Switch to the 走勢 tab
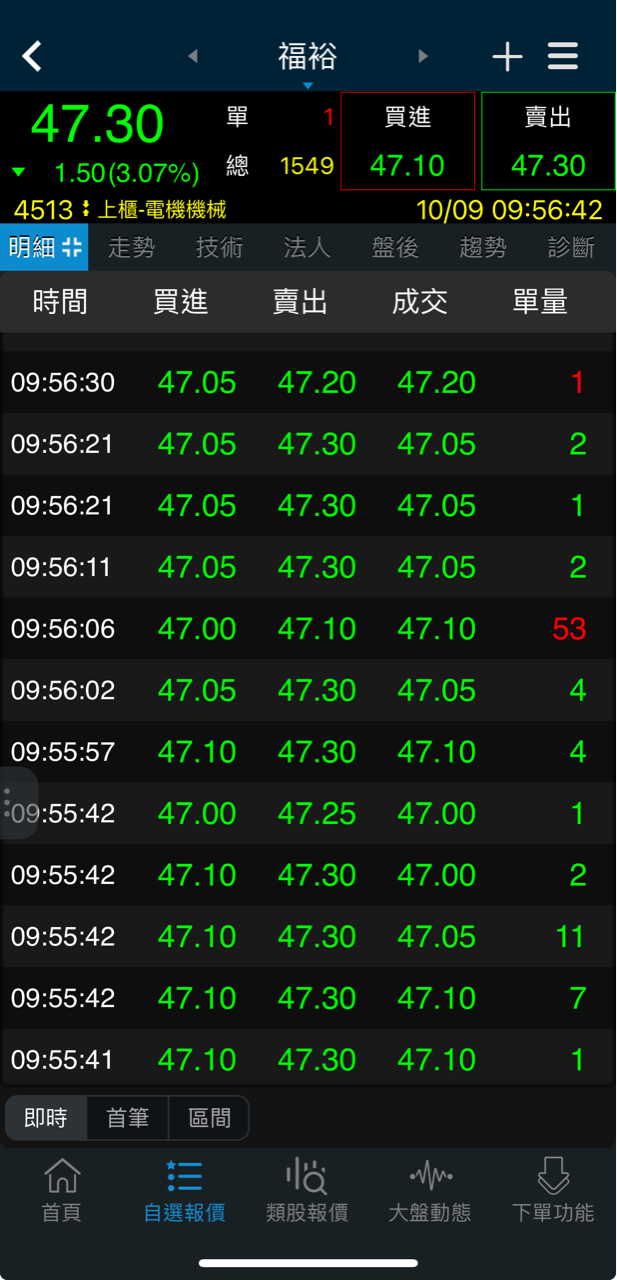 click(131, 247)
